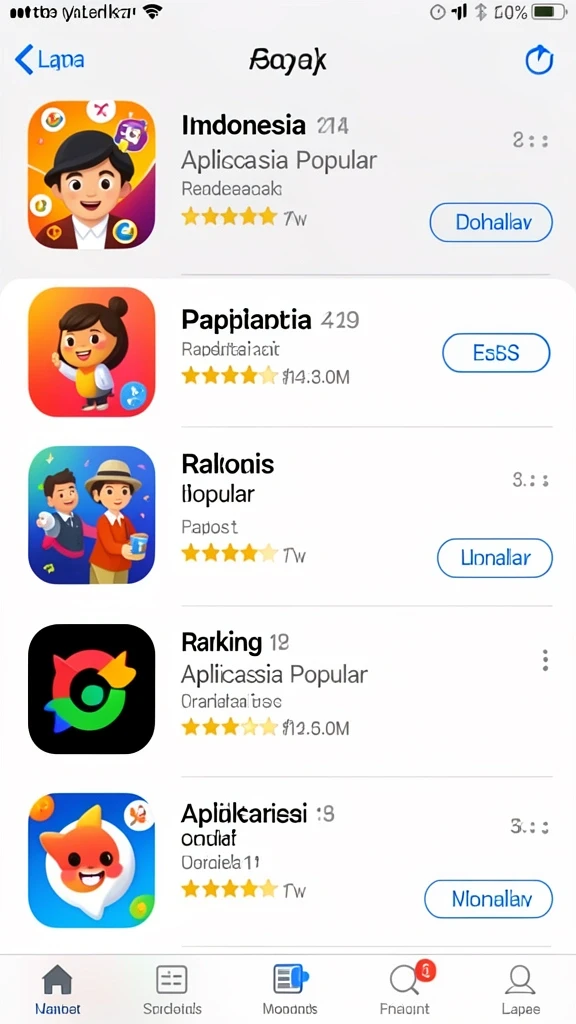Open the overflow menu for Rarking
The height and width of the screenshot is (1024, 576).
pyautogui.click(x=545, y=660)
